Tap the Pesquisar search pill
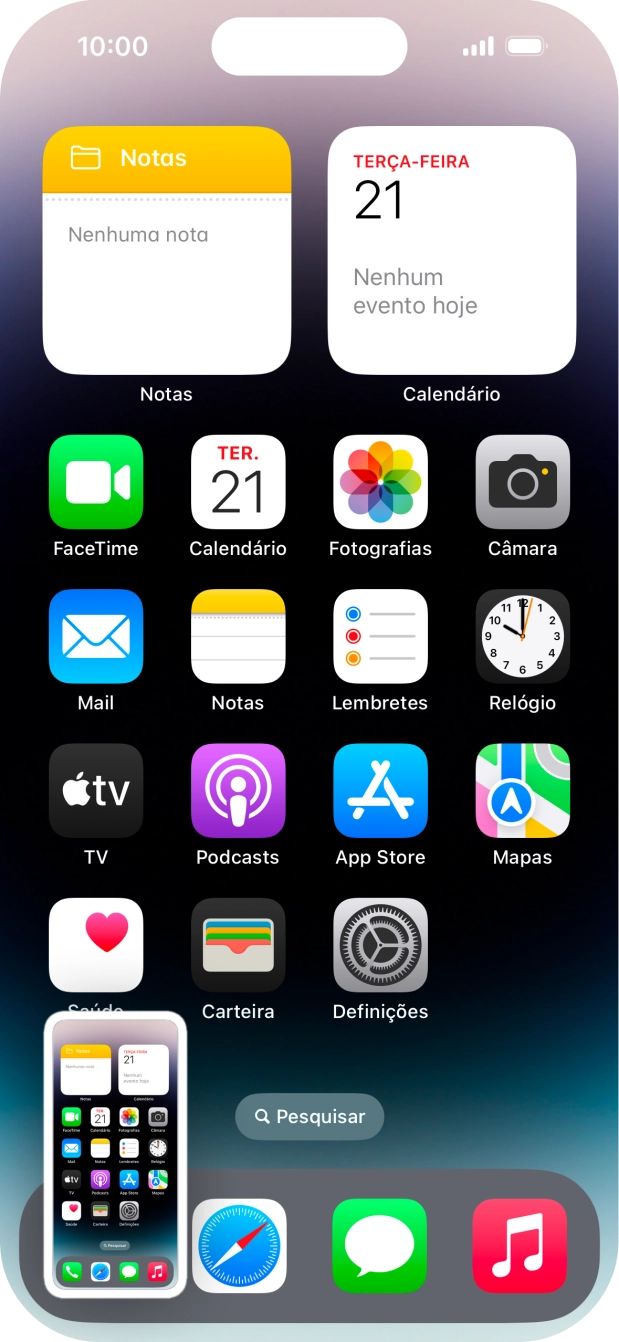Screen dimensions: 619x1342 [x=309, y=1117]
